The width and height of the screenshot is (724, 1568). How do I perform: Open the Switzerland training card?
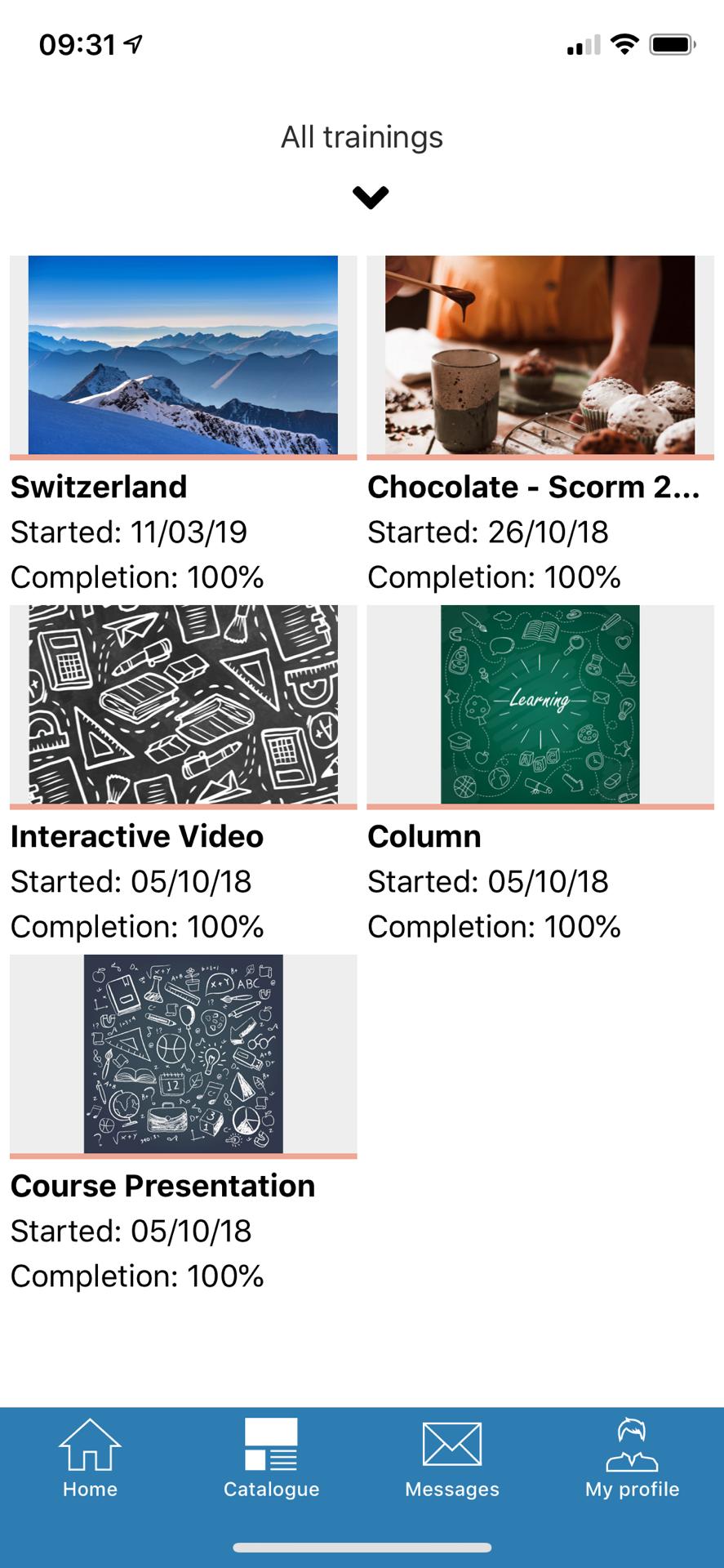pyautogui.click(x=183, y=355)
